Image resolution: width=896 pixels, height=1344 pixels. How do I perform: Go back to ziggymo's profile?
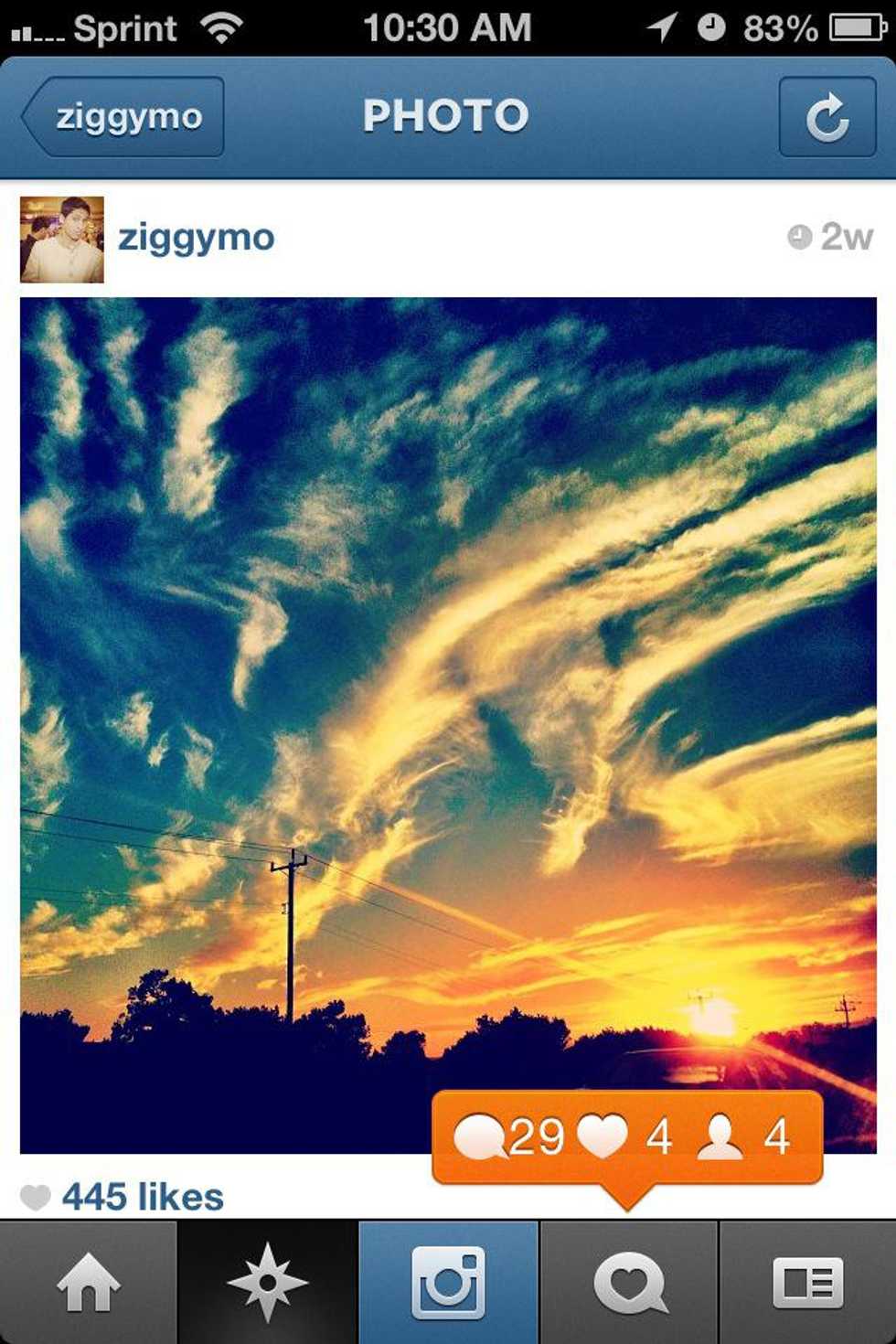[124, 117]
